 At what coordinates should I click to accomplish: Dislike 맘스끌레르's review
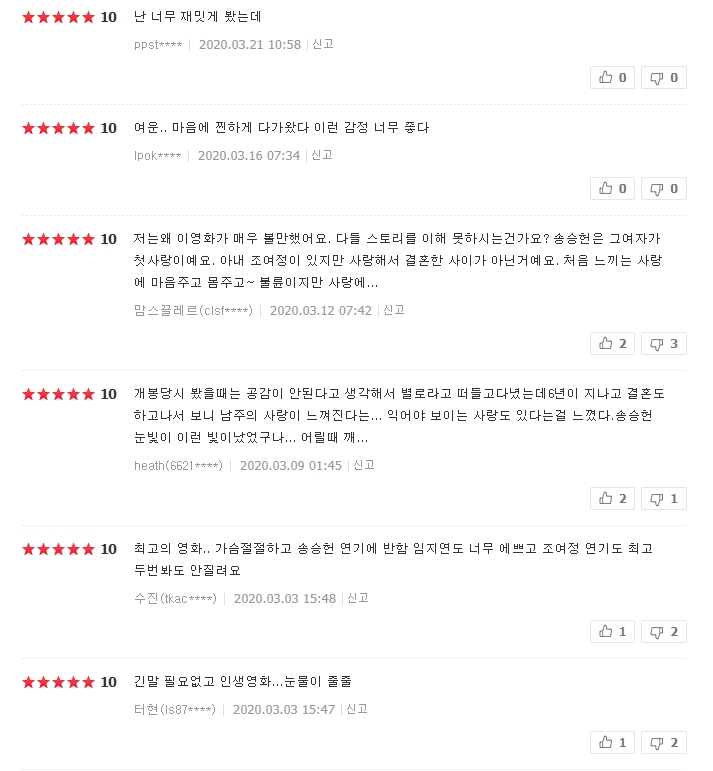point(663,343)
